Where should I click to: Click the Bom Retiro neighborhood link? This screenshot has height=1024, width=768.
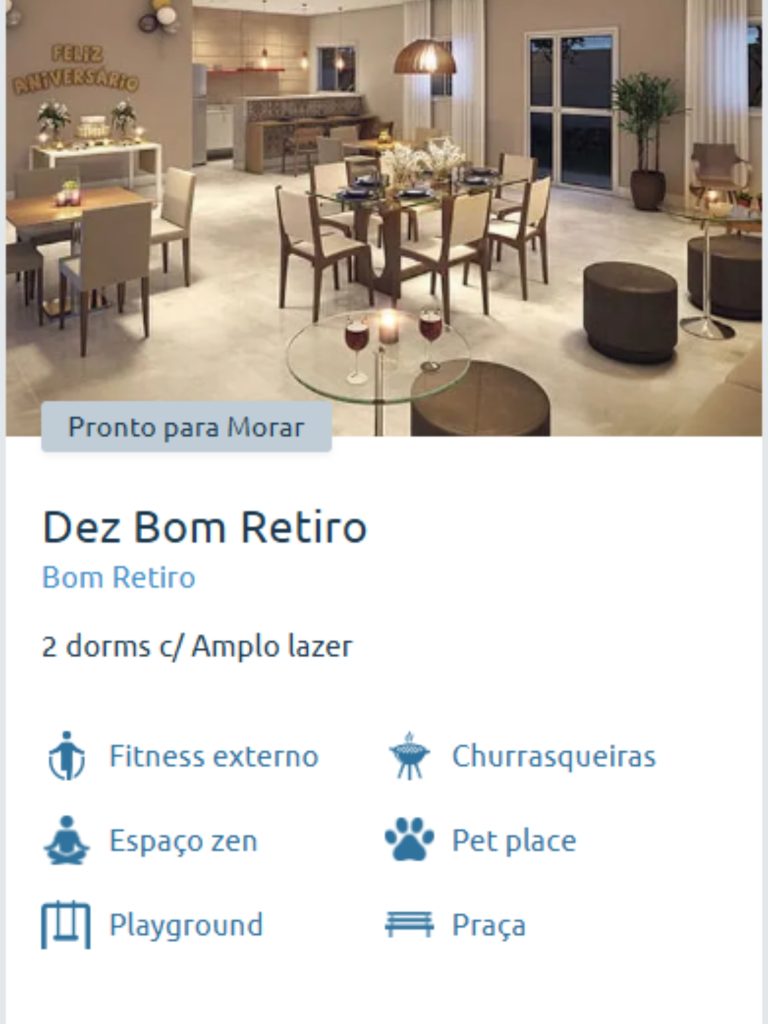(x=116, y=578)
